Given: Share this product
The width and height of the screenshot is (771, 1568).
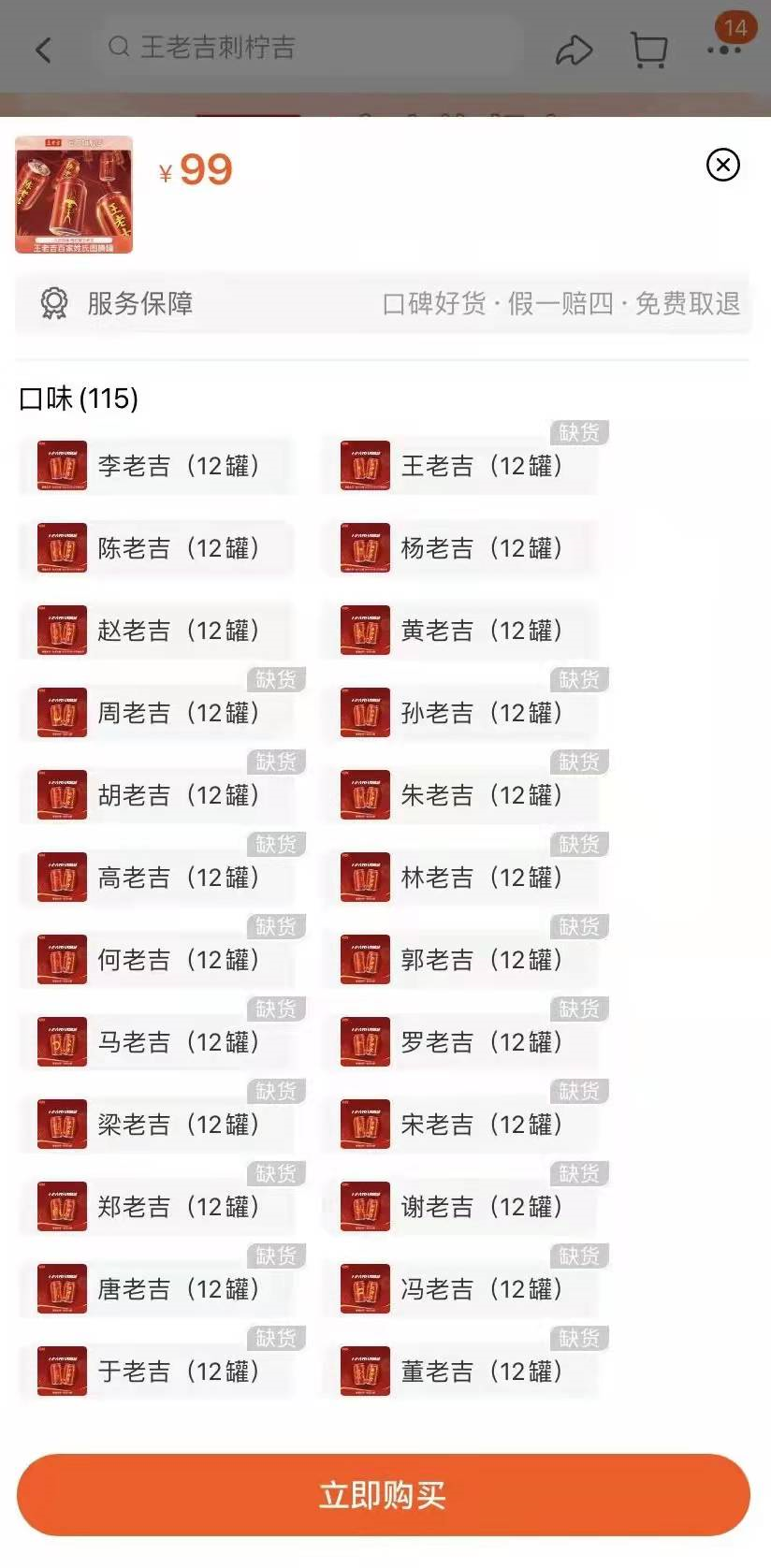Looking at the screenshot, I should (574, 50).
